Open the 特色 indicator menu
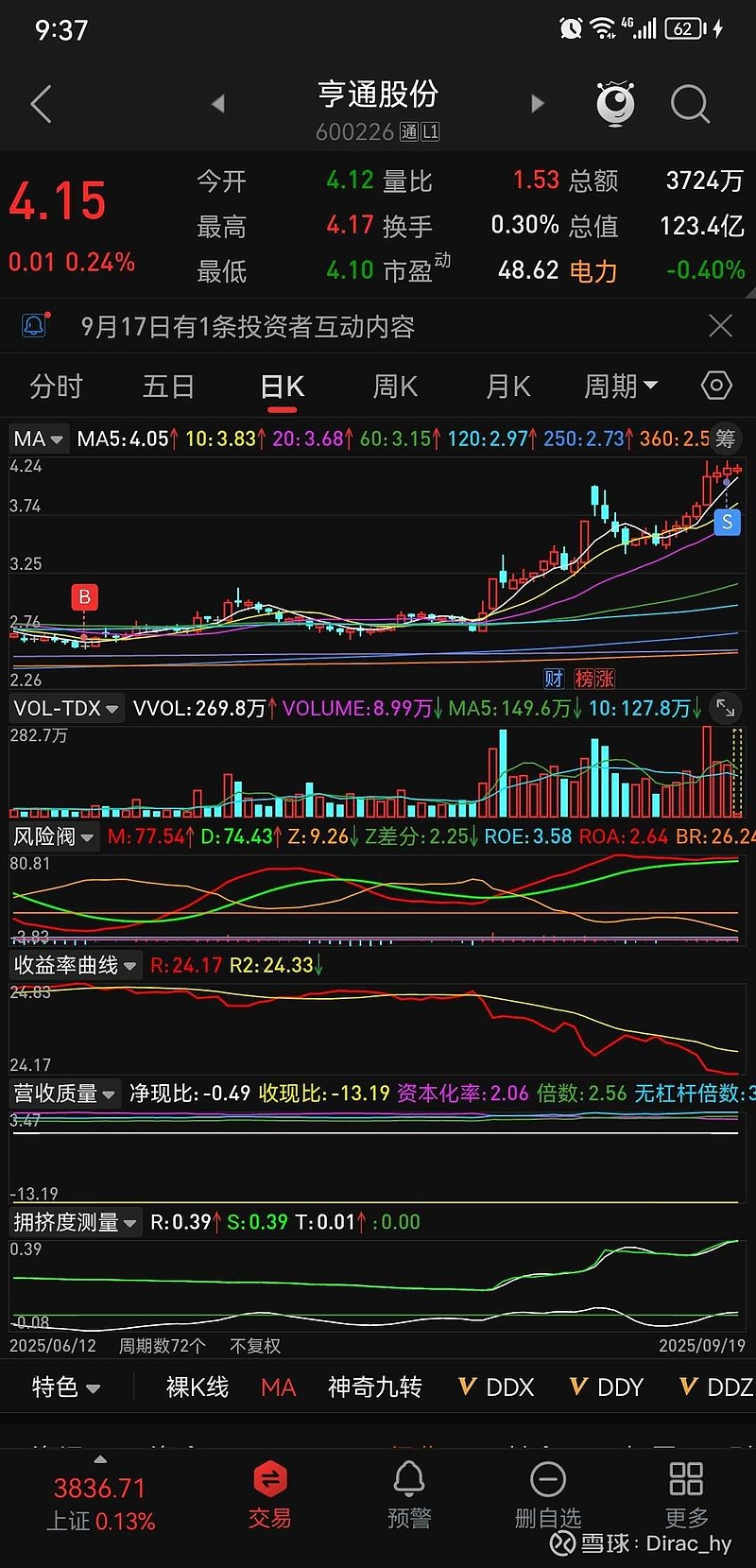Screen dimensions: 756x1568 (66, 1387)
